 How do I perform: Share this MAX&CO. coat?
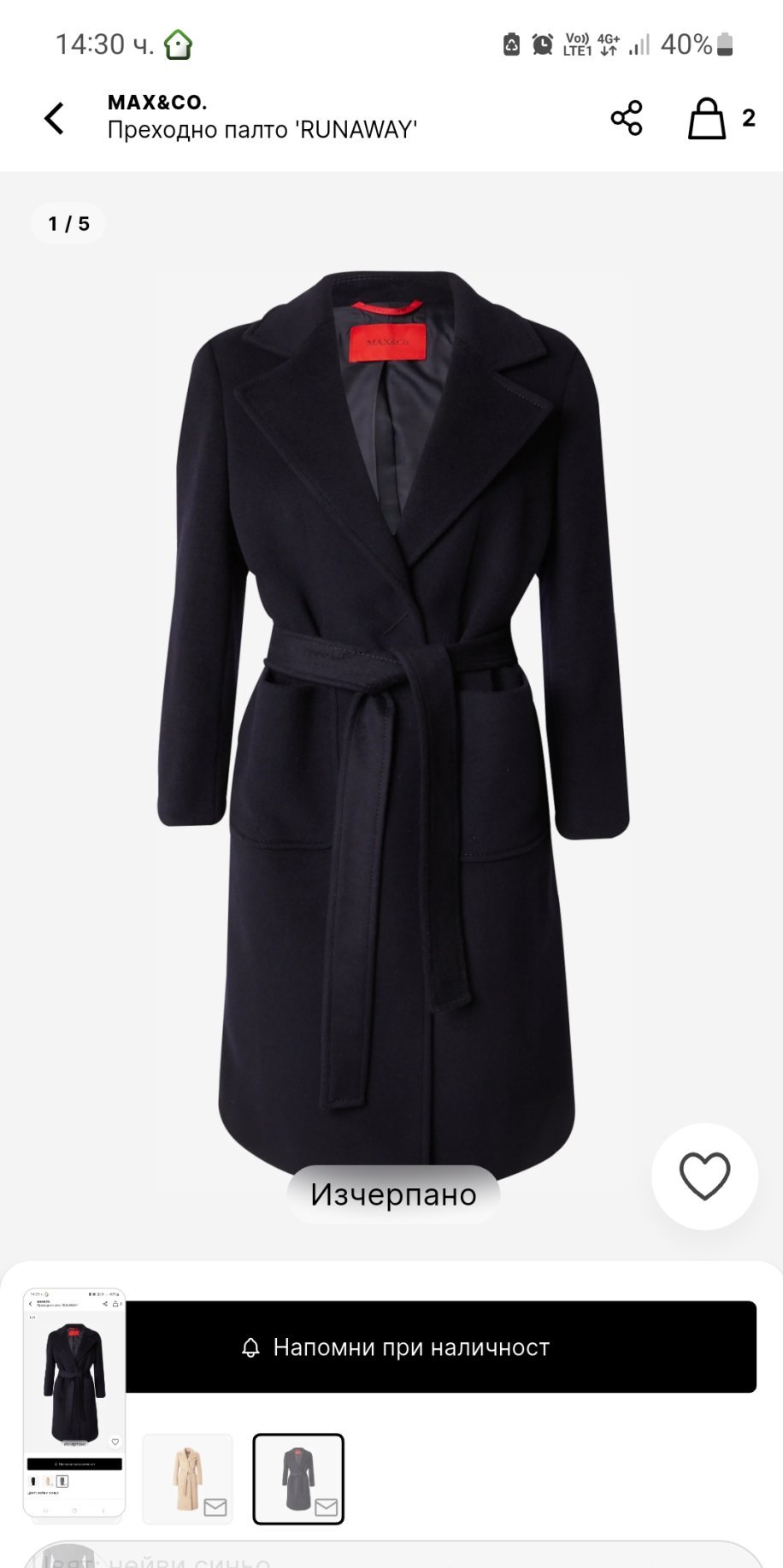[x=627, y=118]
